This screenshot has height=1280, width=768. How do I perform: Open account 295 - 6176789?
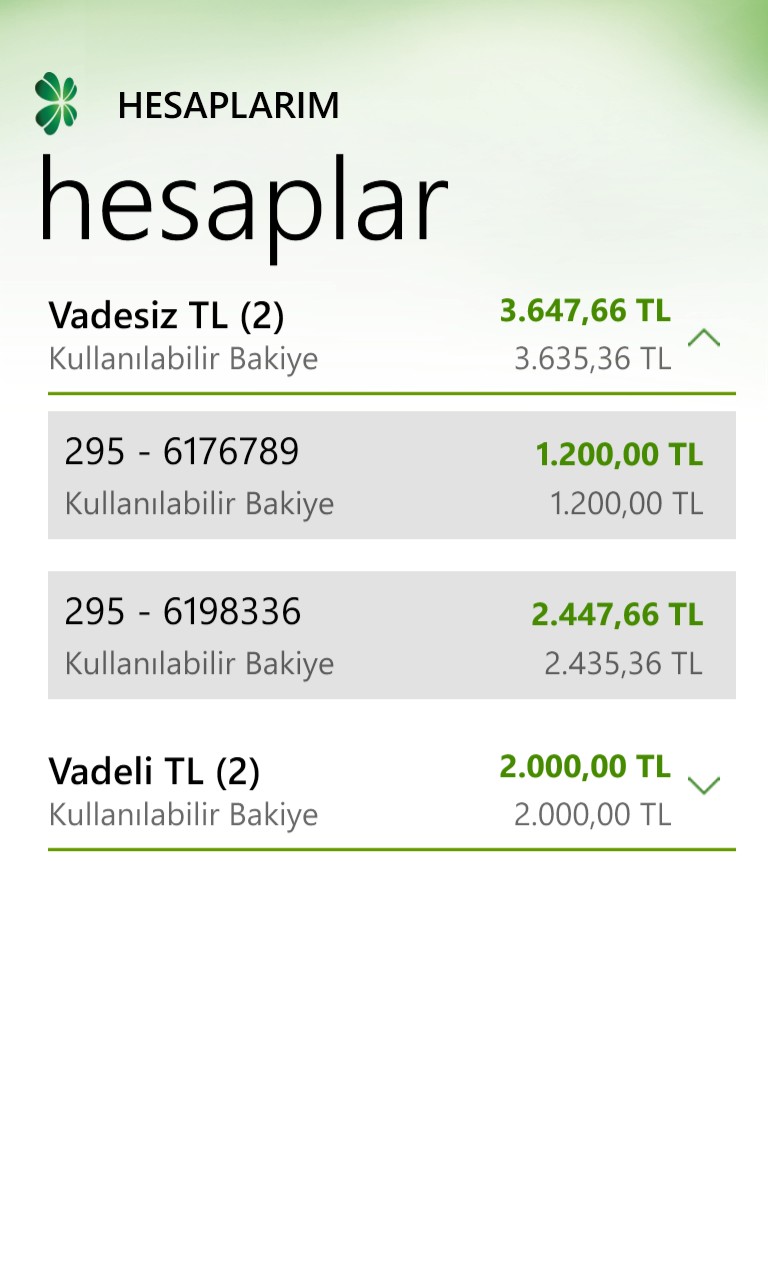pos(391,476)
